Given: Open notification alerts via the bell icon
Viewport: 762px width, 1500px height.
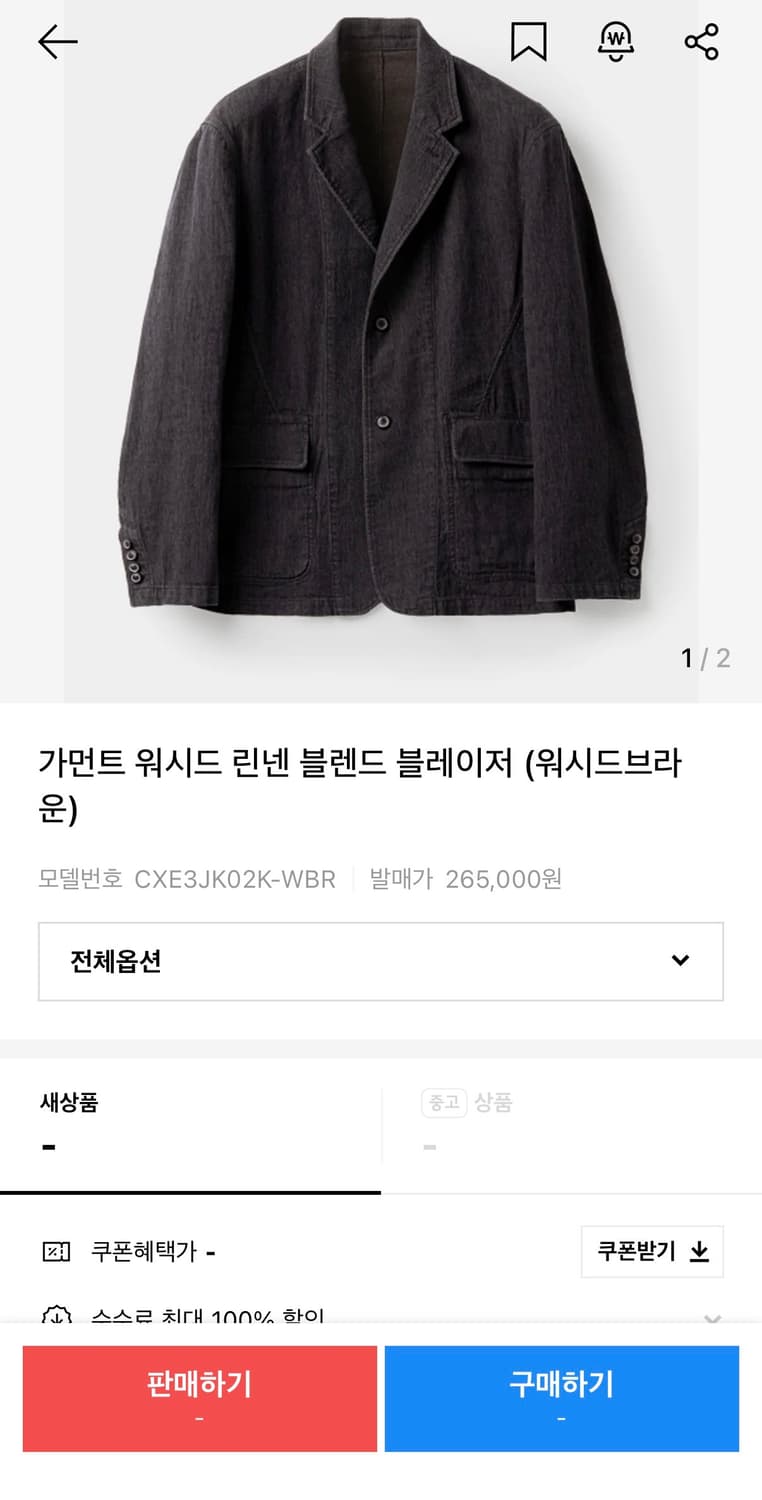Looking at the screenshot, I should coord(617,42).
